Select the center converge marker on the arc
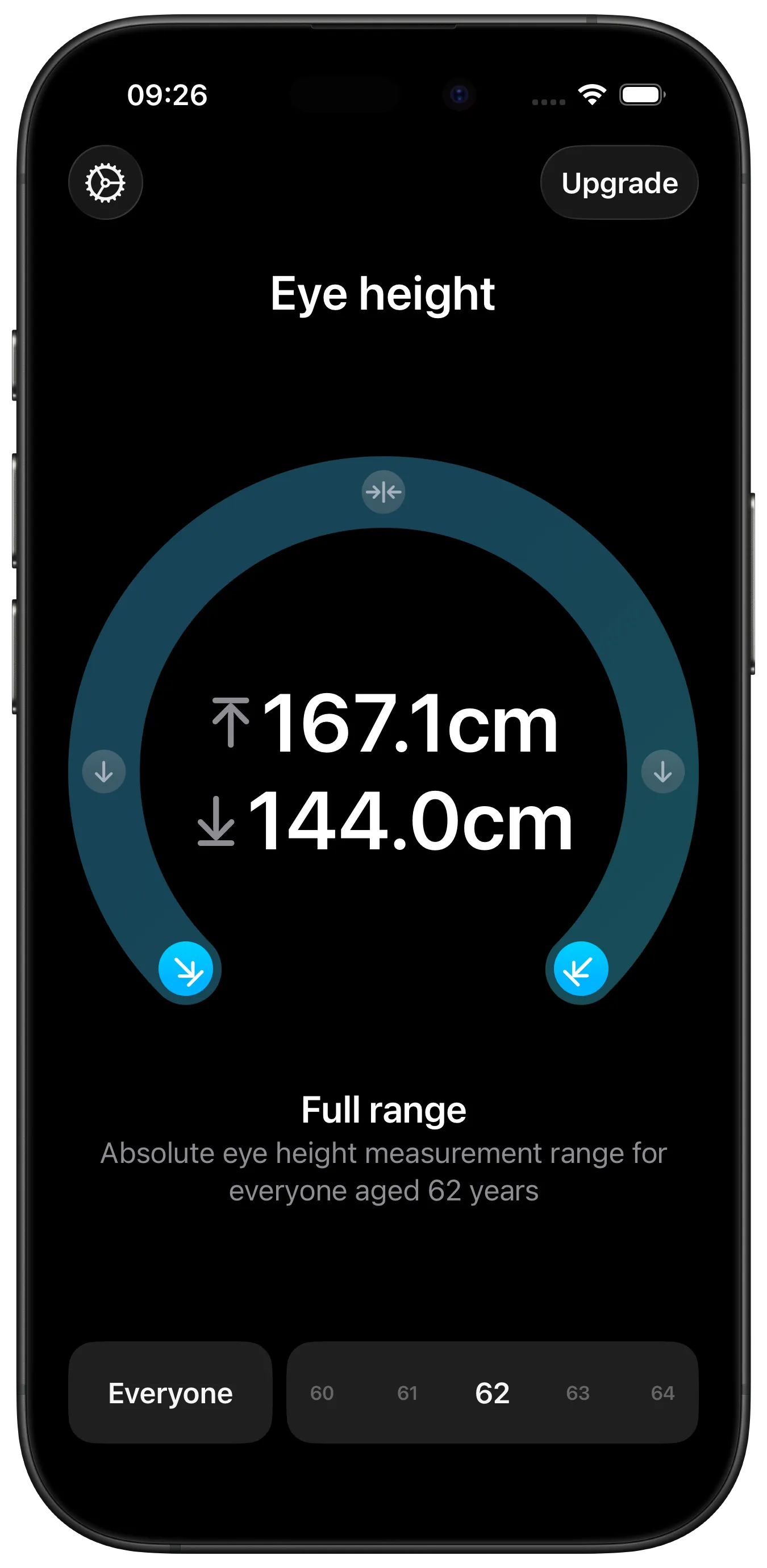The image size is (767, 1568). [383, 492]
